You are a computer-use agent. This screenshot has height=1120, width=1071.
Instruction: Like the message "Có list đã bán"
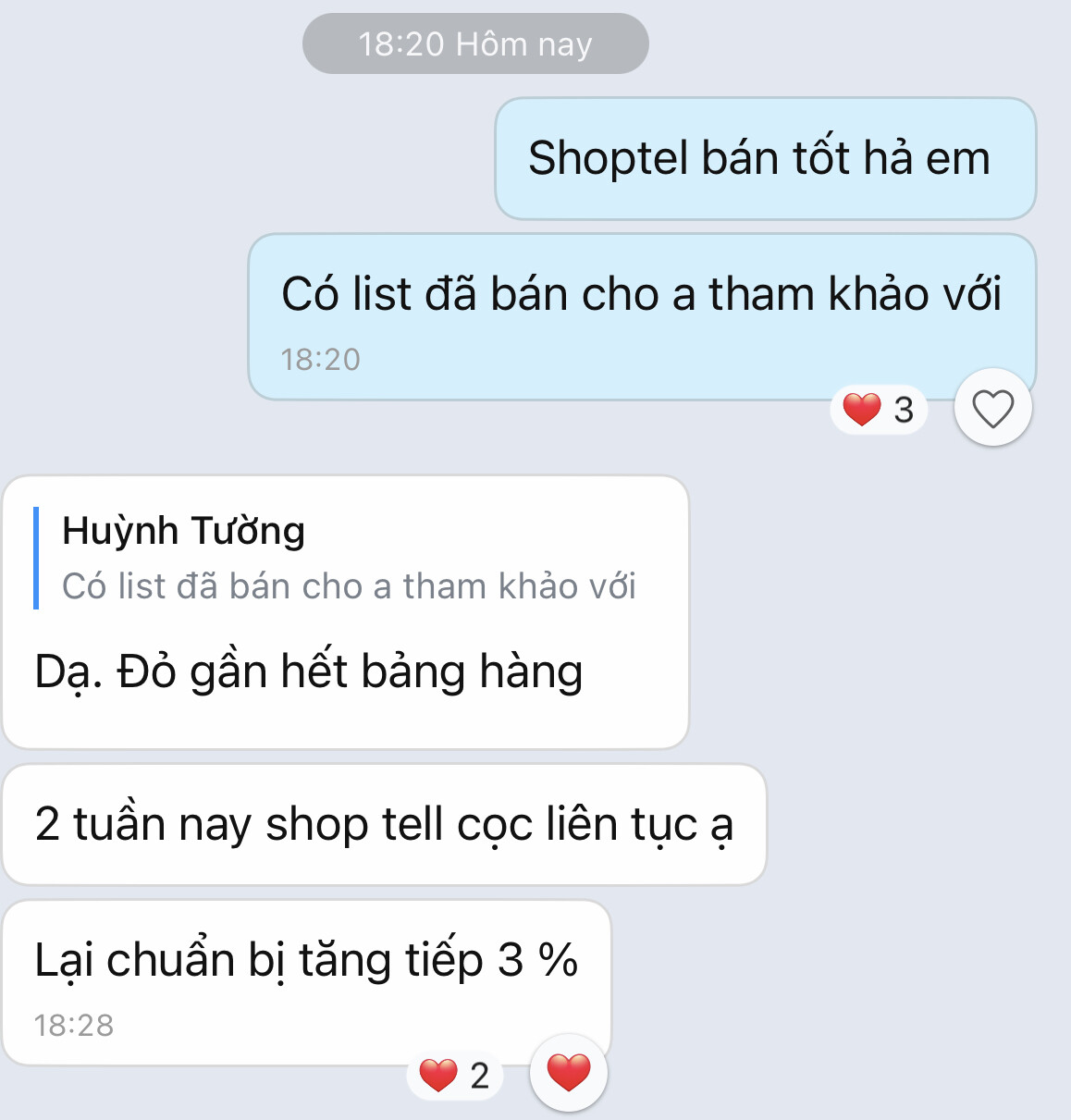(992, 408)
